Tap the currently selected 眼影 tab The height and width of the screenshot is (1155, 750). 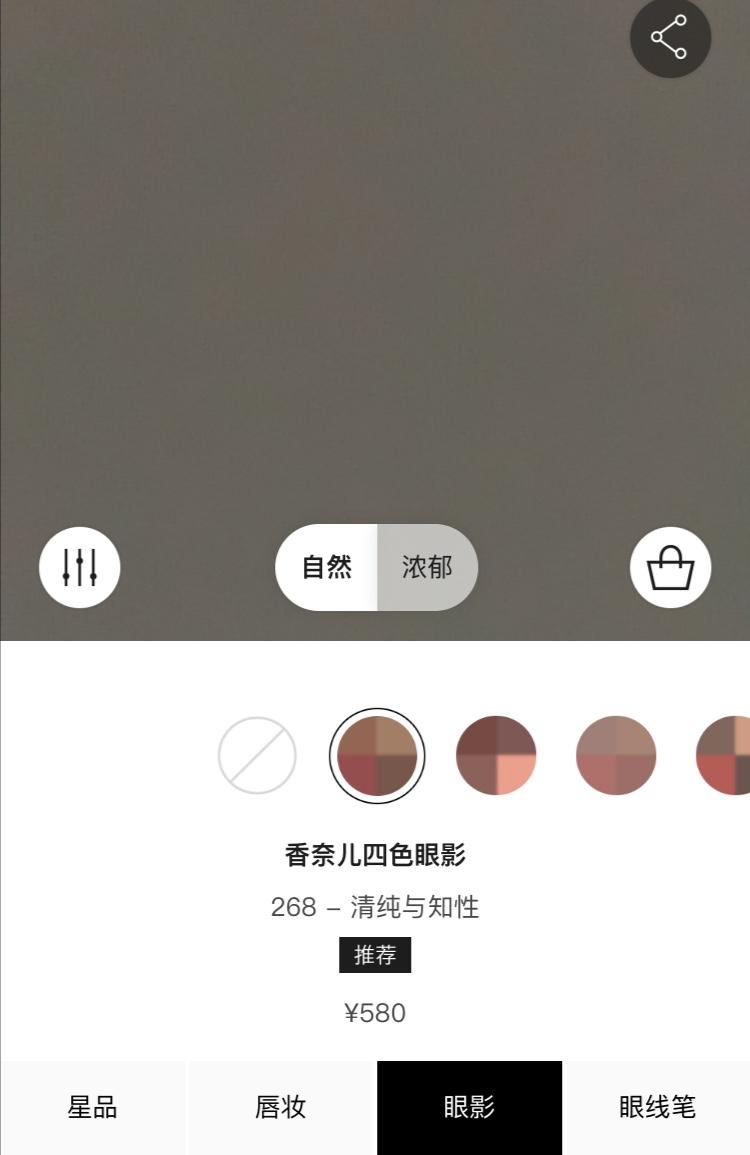tap(469, 1108)
